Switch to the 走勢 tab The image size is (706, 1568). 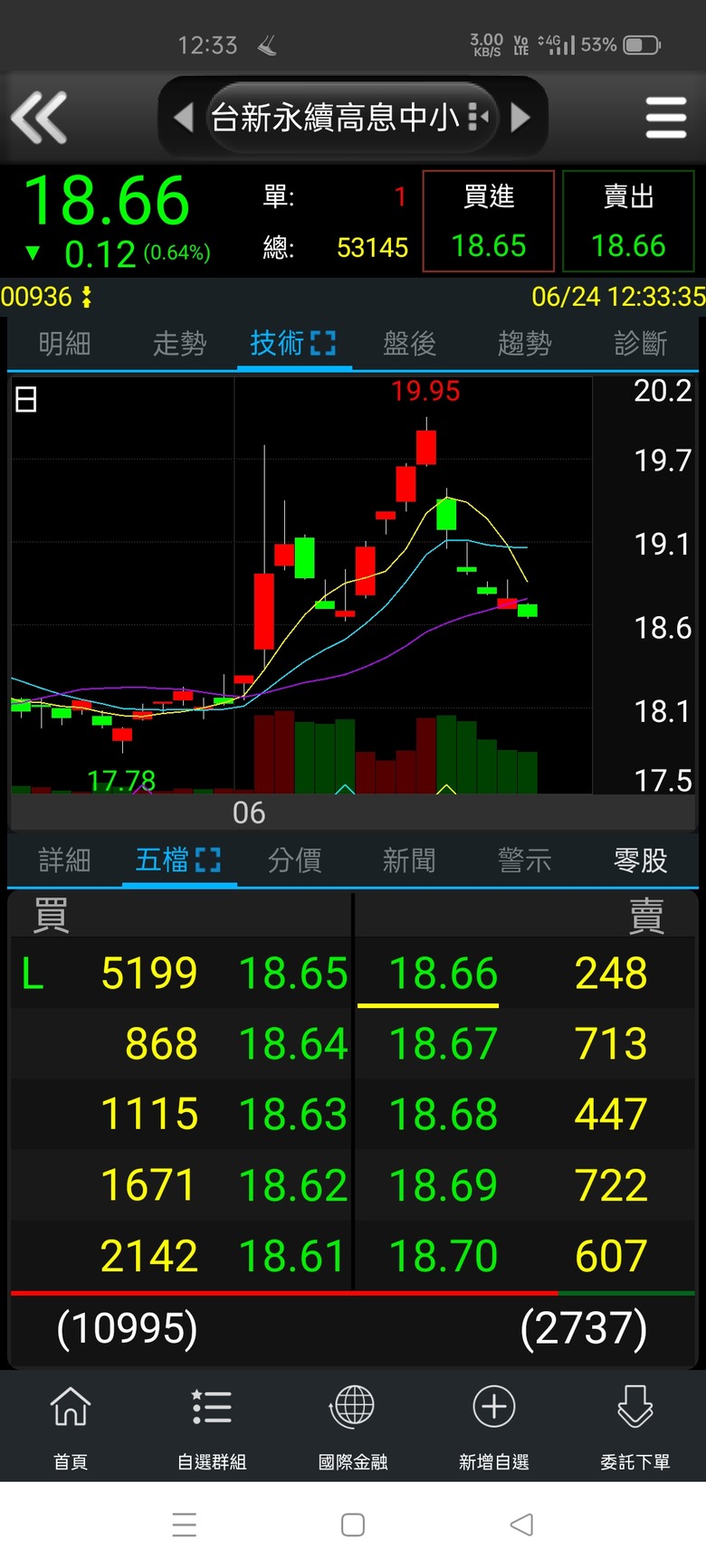click(179, 344)
